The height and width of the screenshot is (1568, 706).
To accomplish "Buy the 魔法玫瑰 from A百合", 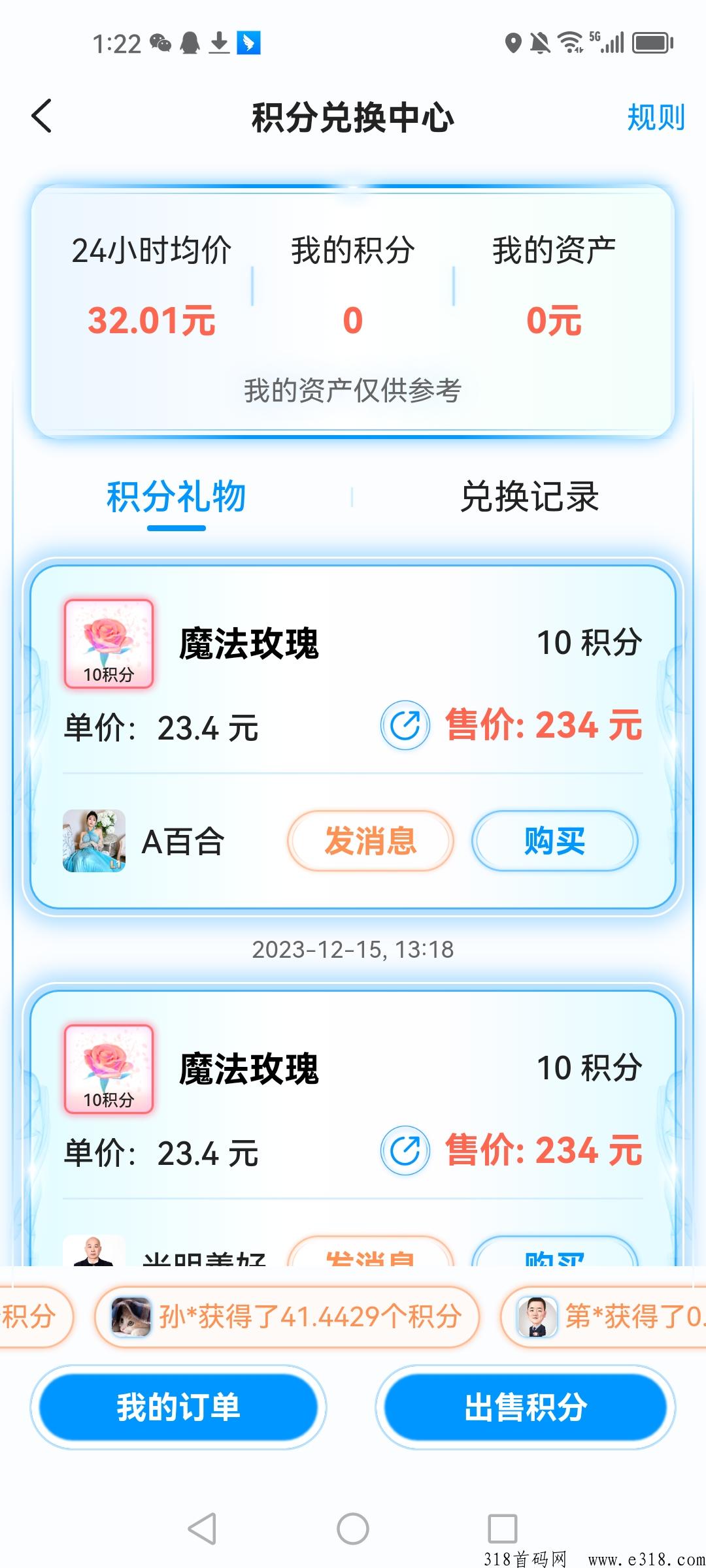I will tap(554, 841).
